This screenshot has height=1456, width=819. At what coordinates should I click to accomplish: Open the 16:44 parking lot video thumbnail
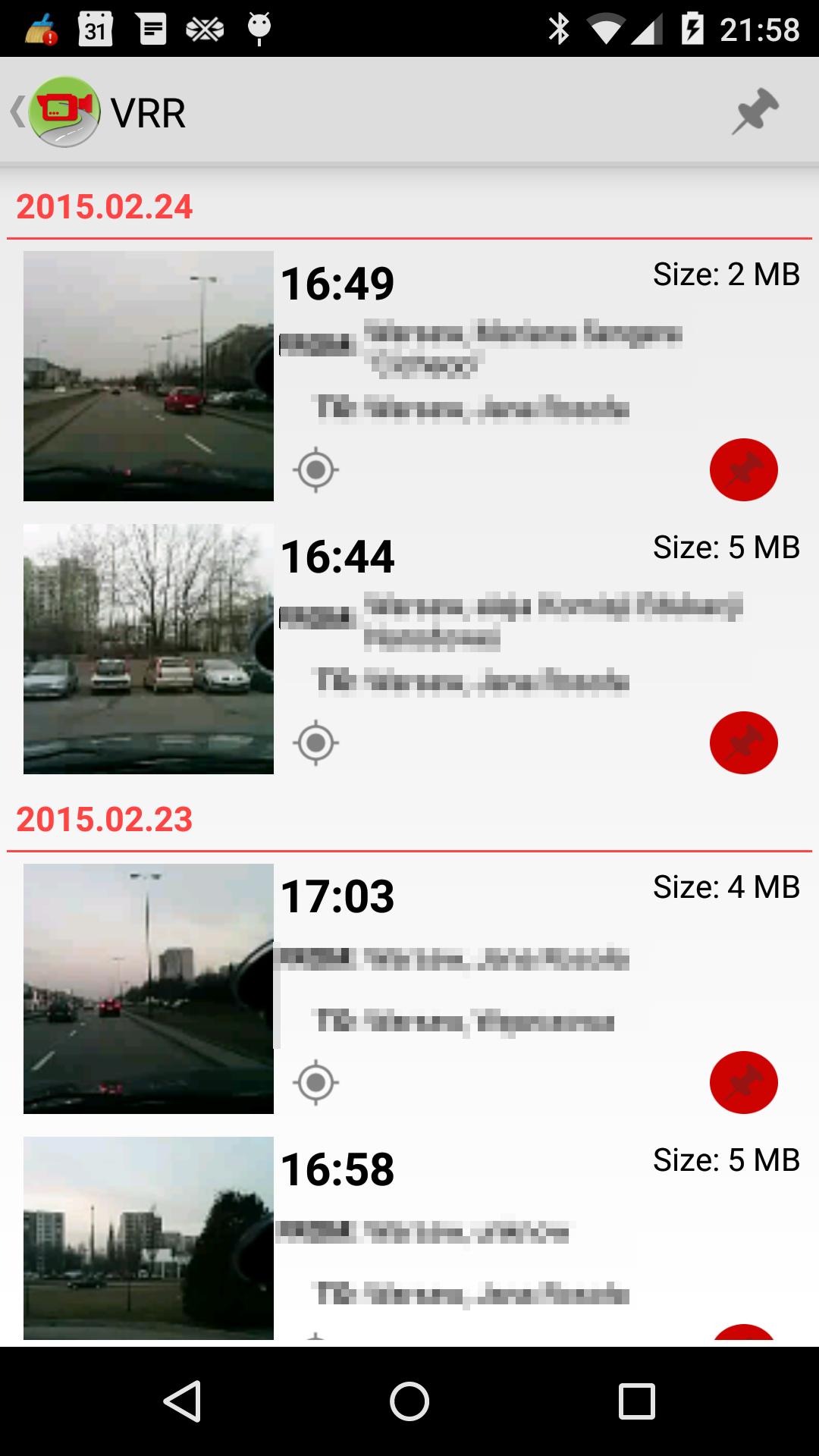click(x=149, y=648)
